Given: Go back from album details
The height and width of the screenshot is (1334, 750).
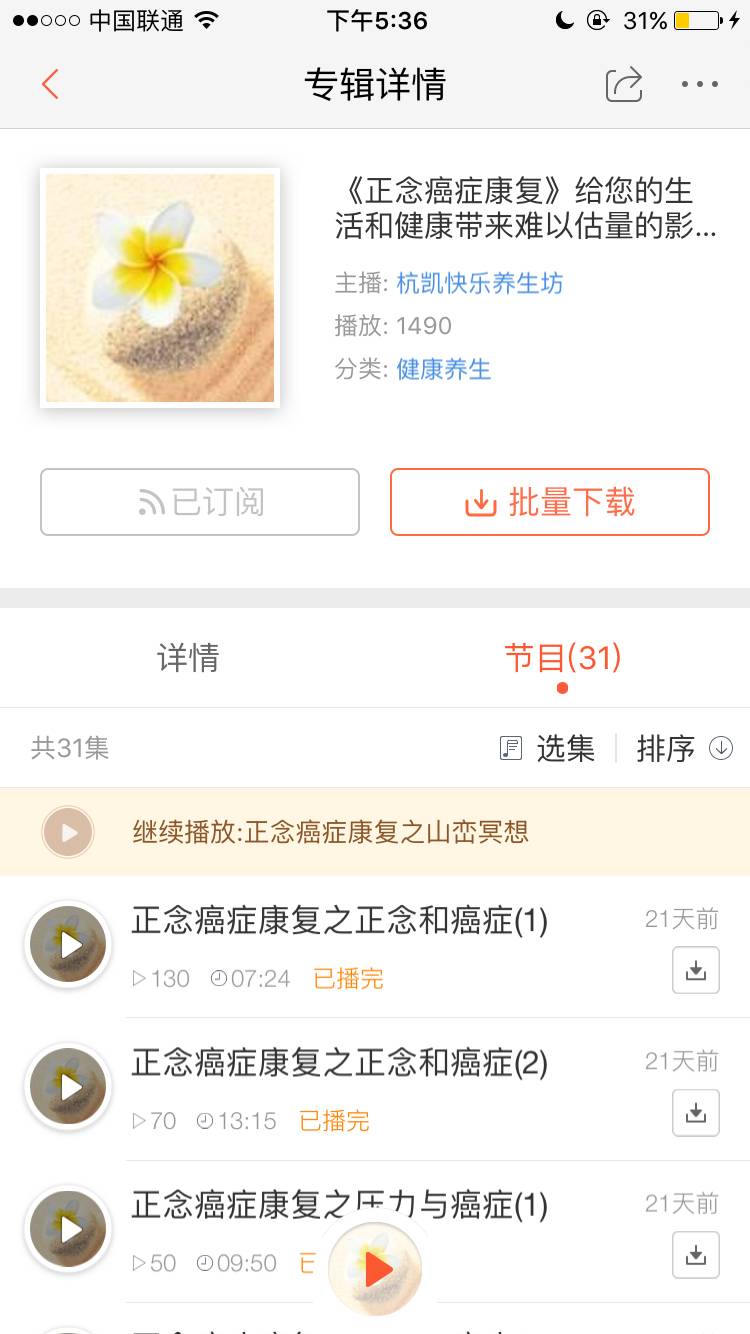Looking at the screenshot, I should (x=50, y=84).
